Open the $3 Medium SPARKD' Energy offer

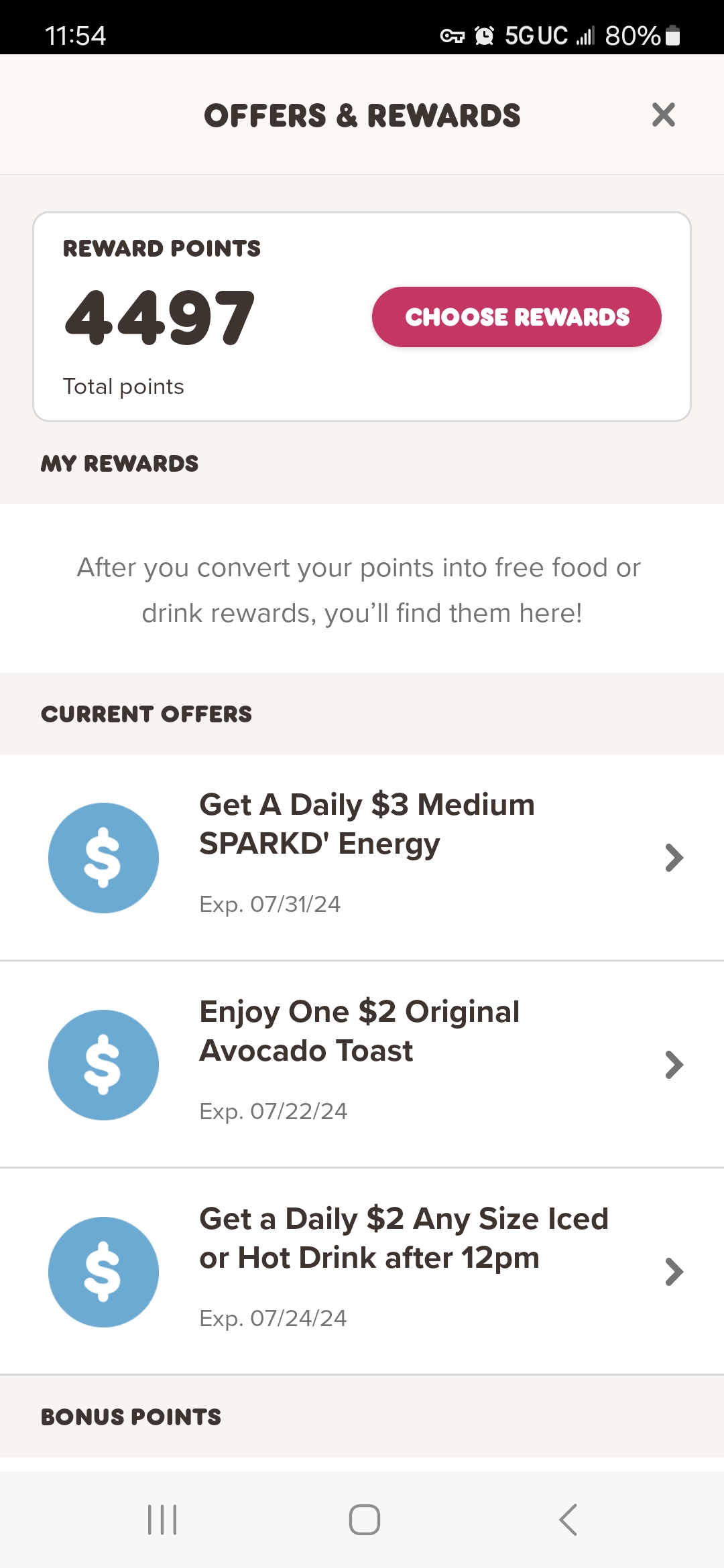pyautogui.click(x=366, y=857)
